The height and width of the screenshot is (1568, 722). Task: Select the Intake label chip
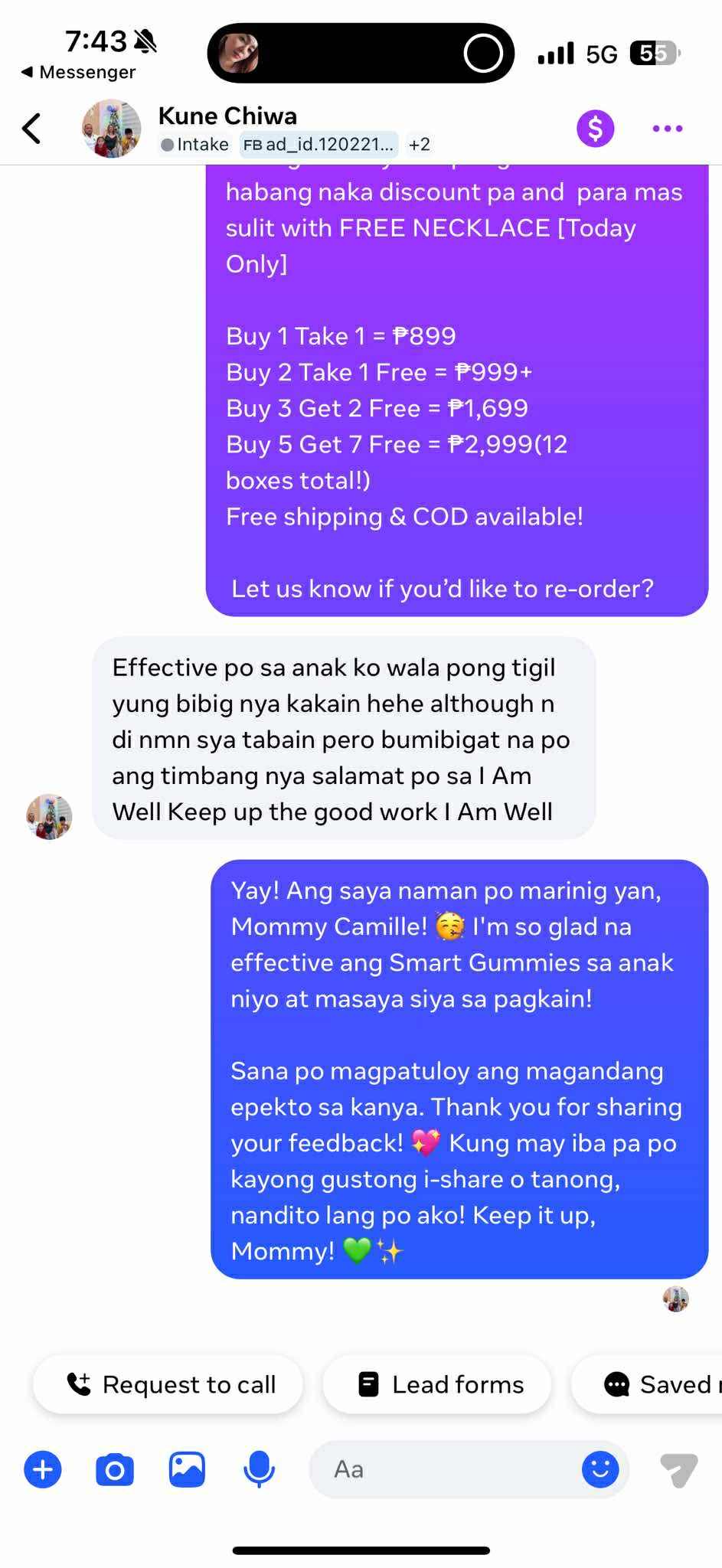(195, 145)
